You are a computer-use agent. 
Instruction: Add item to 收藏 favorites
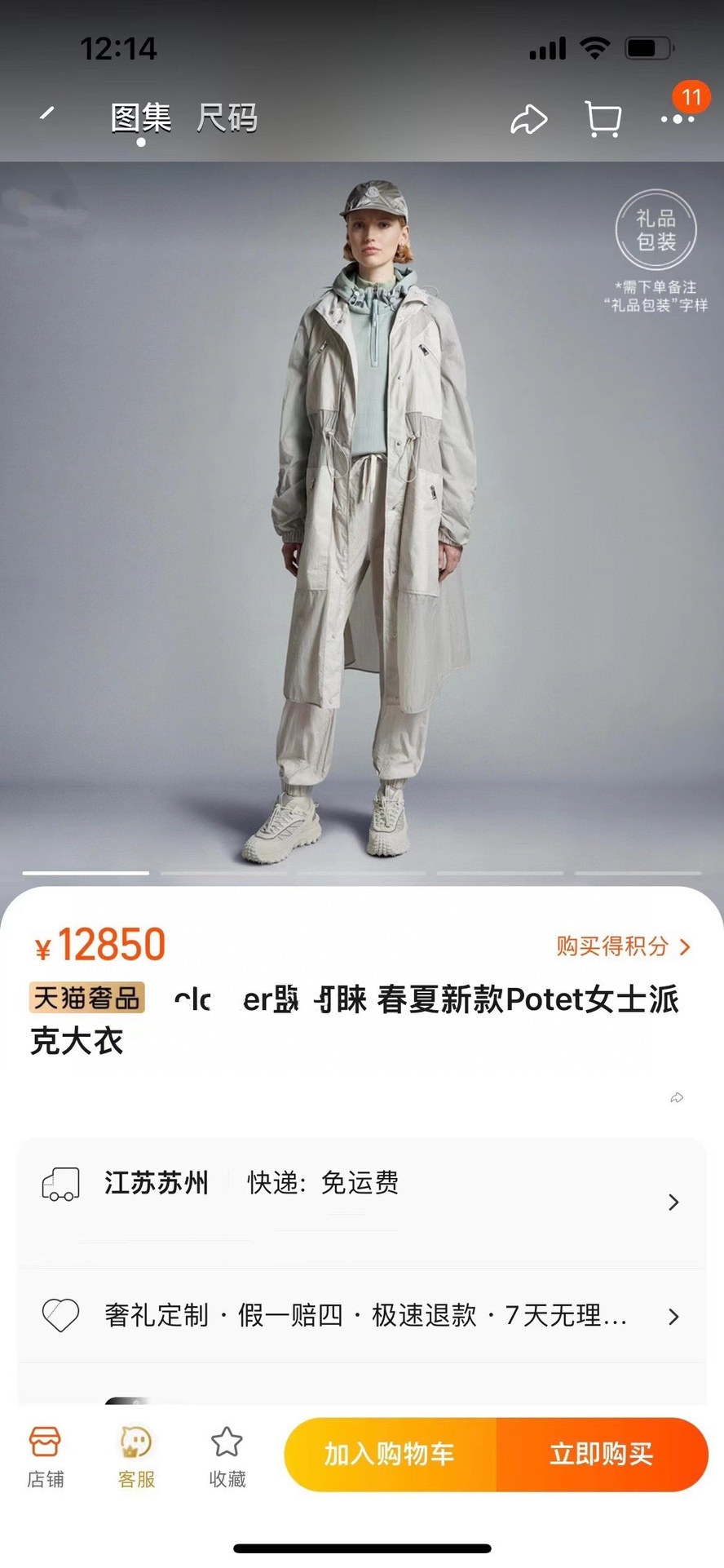227,1457
